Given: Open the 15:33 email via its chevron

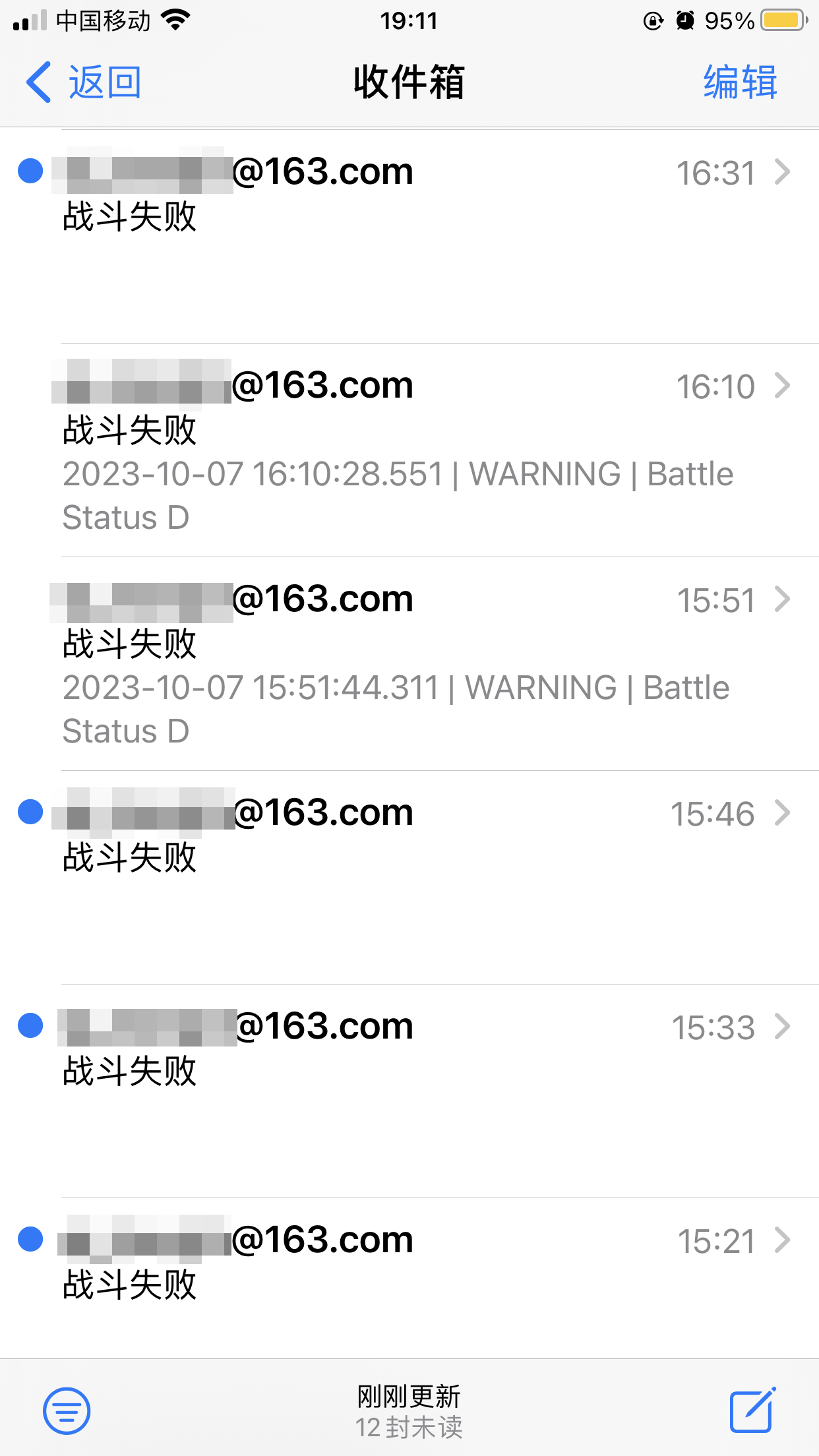Looking at the screenshot, I should pos(783,1025).
